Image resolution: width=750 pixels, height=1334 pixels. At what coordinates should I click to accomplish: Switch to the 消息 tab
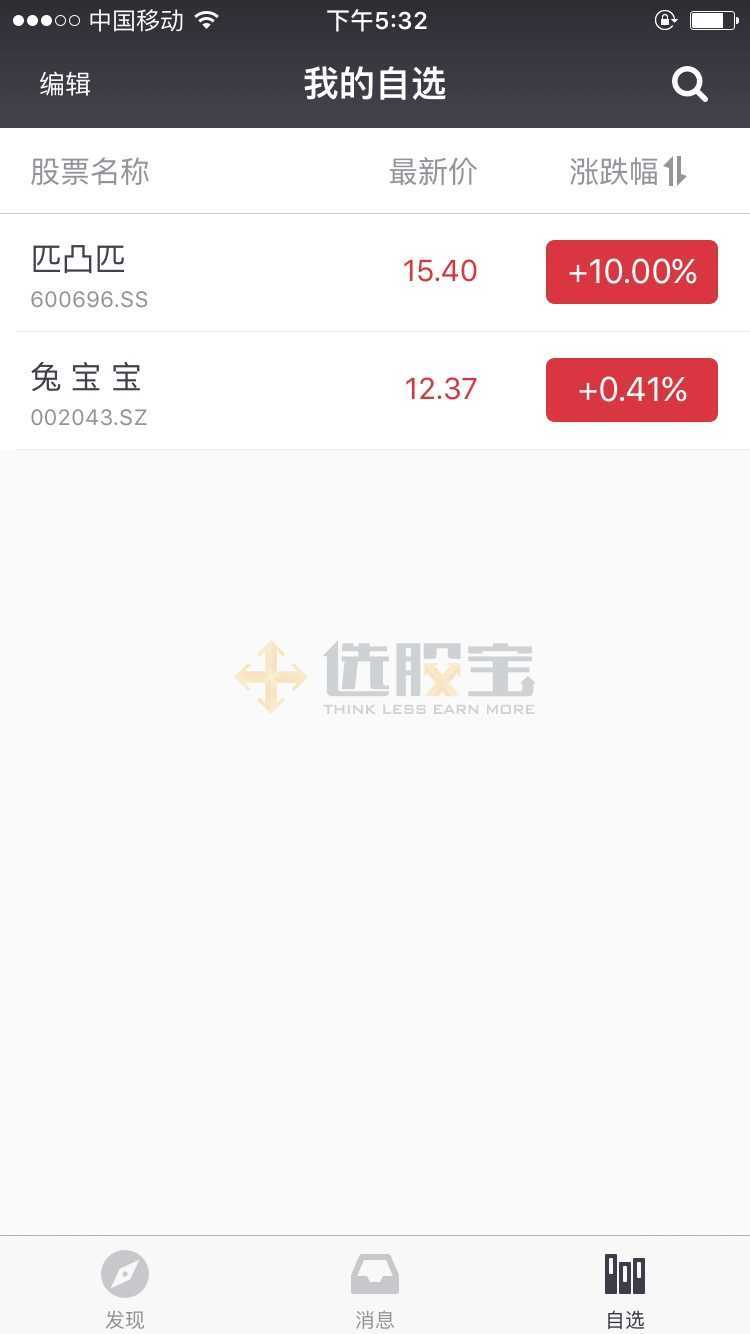(x=375, y=1290)
